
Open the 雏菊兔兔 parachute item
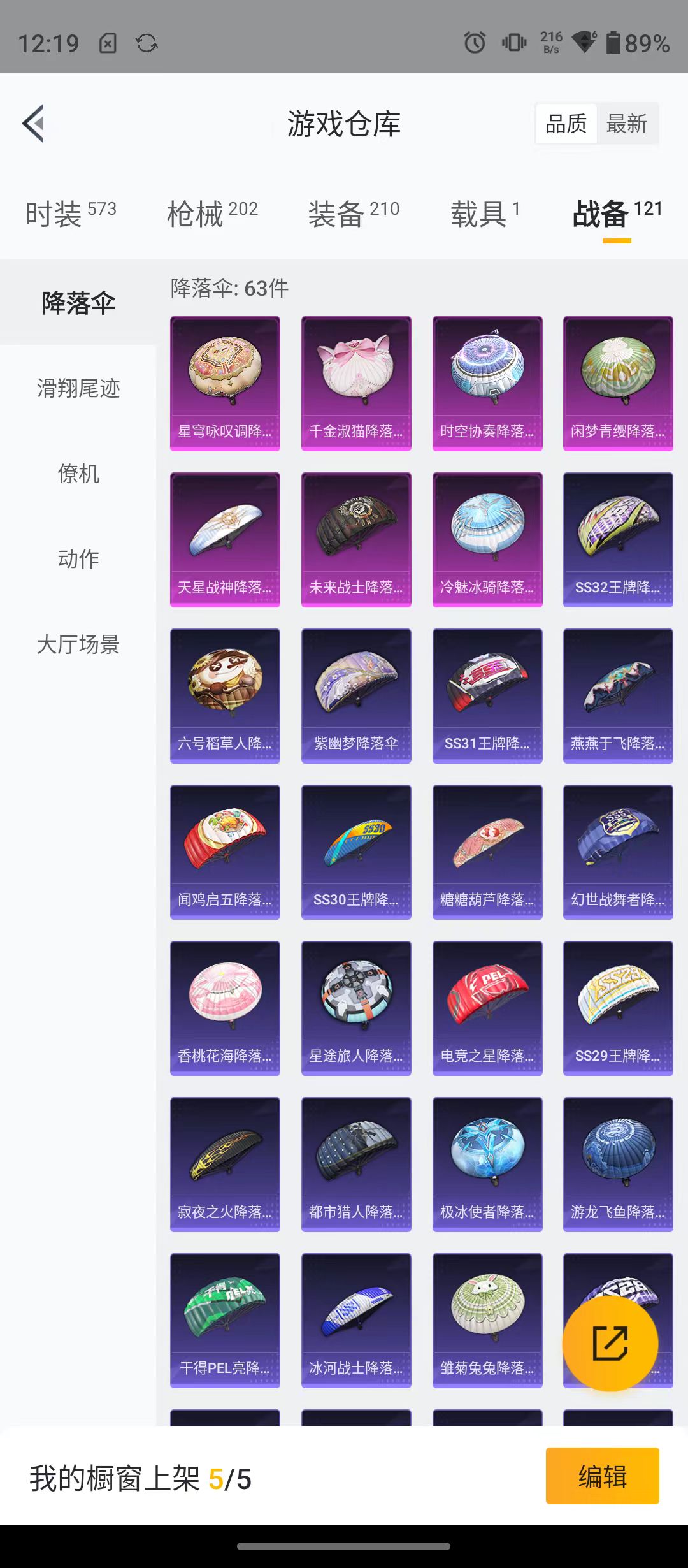(487, 1321)
